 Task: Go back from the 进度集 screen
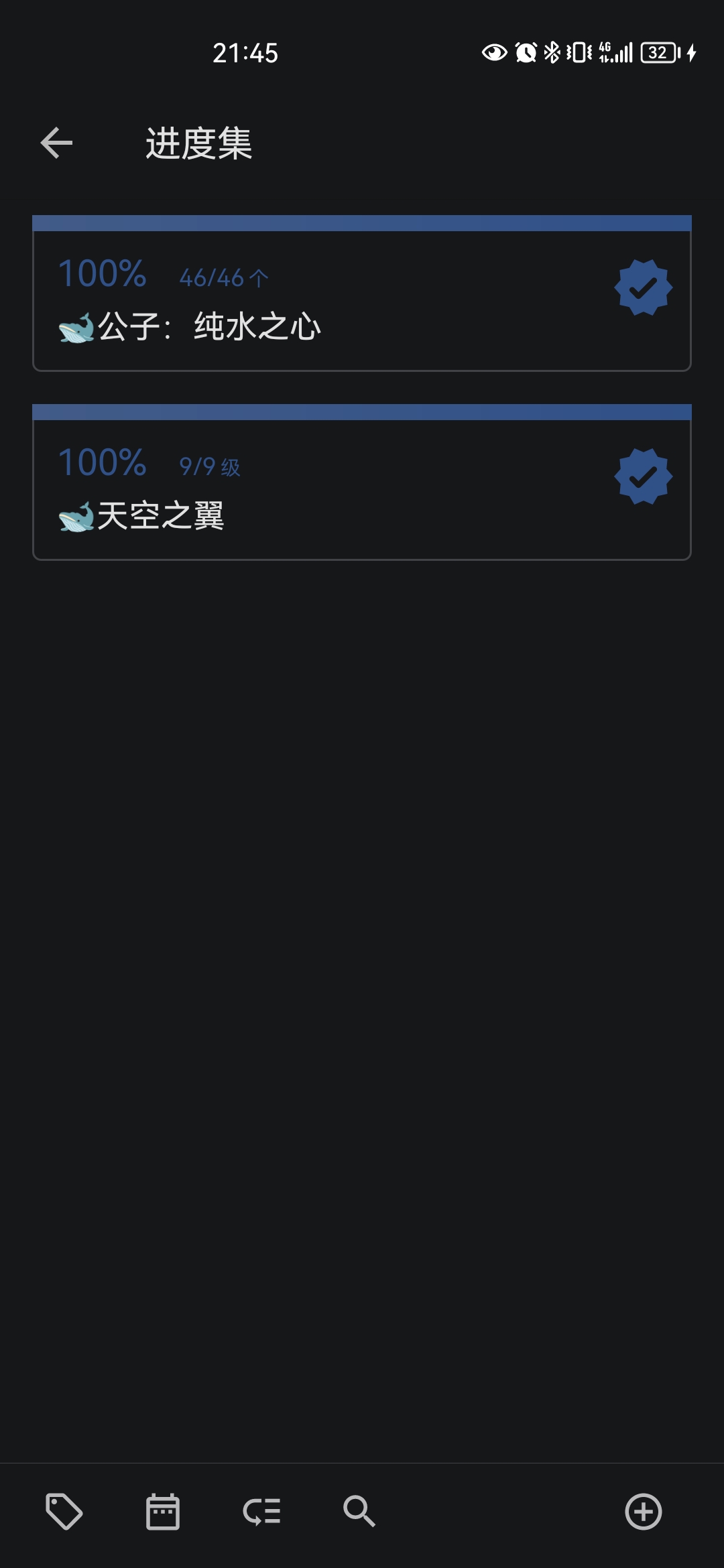coord(56,143)
